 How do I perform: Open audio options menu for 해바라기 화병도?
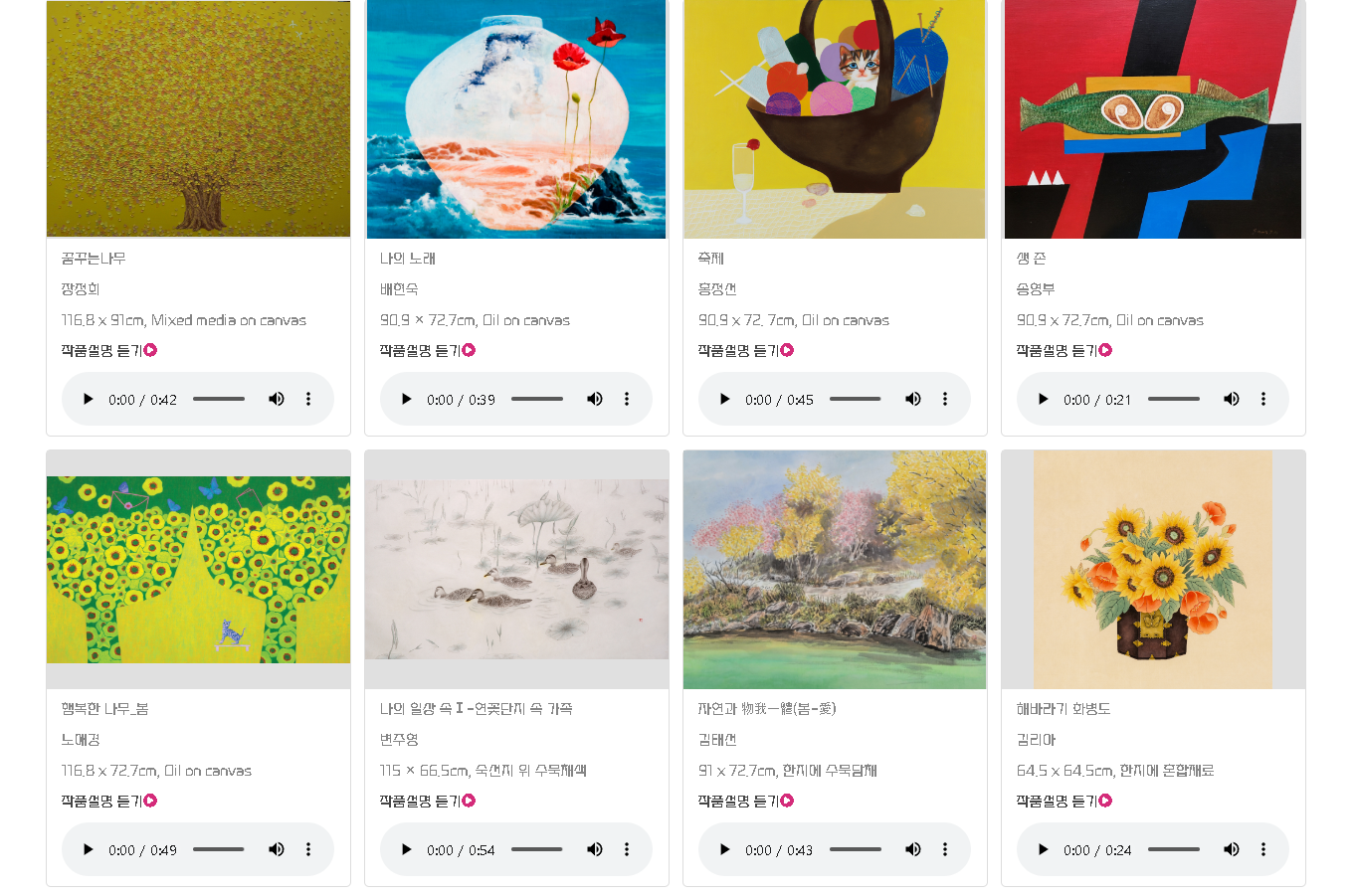[x=1263, y=849]
